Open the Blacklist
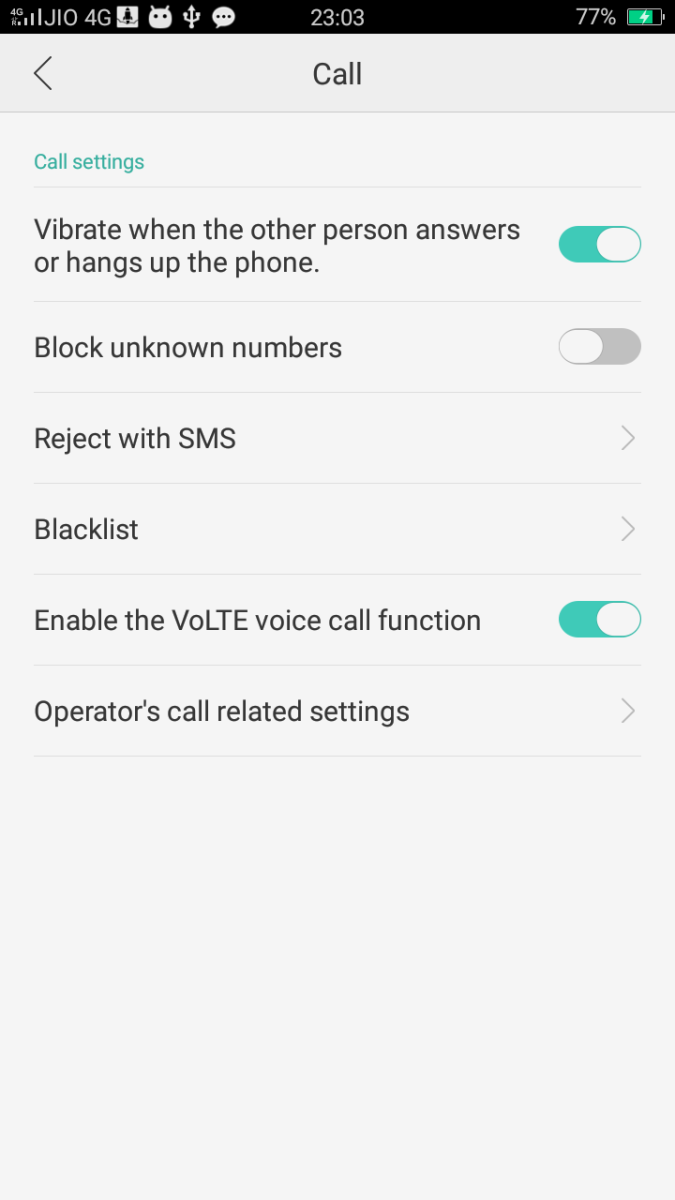 point(337,529)
